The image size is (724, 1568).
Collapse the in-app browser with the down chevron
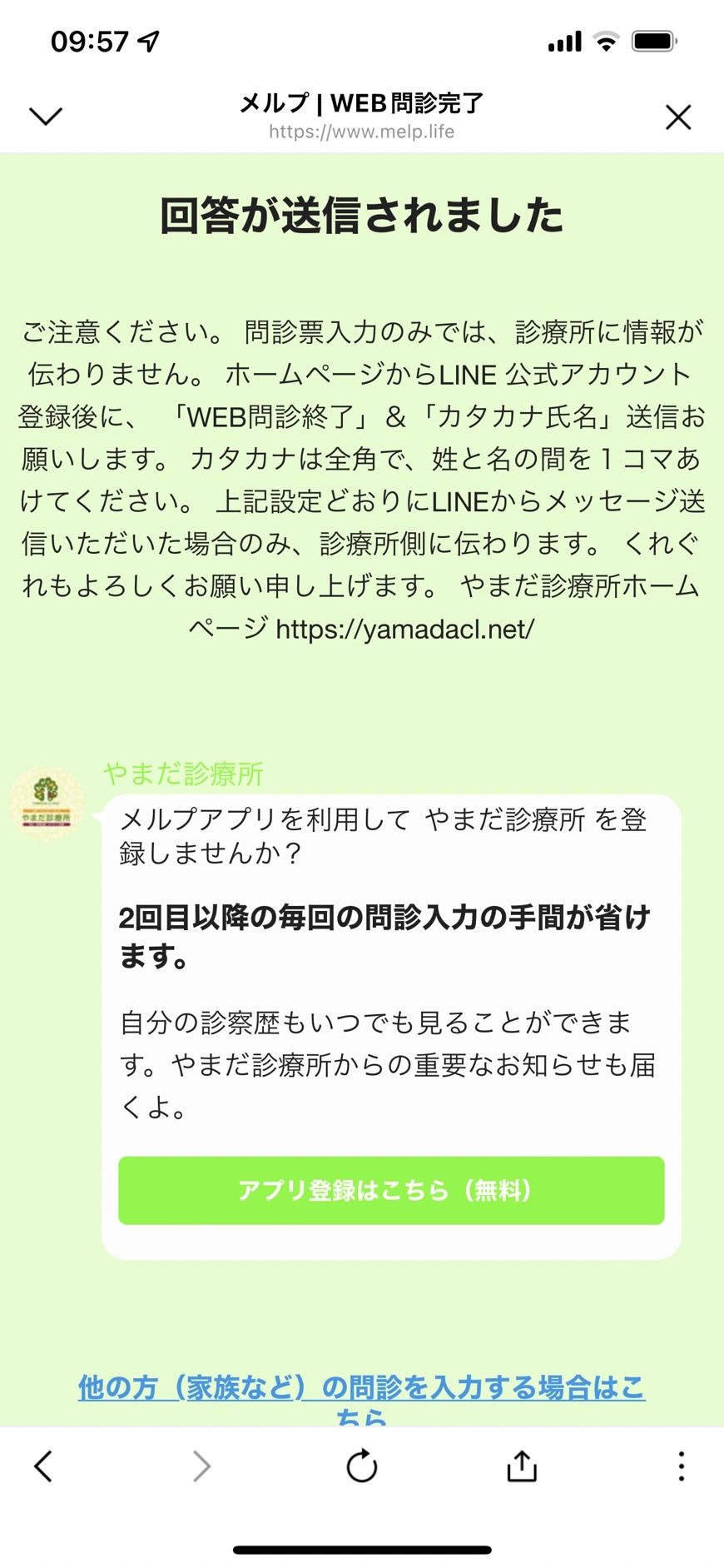pos(46,117)
